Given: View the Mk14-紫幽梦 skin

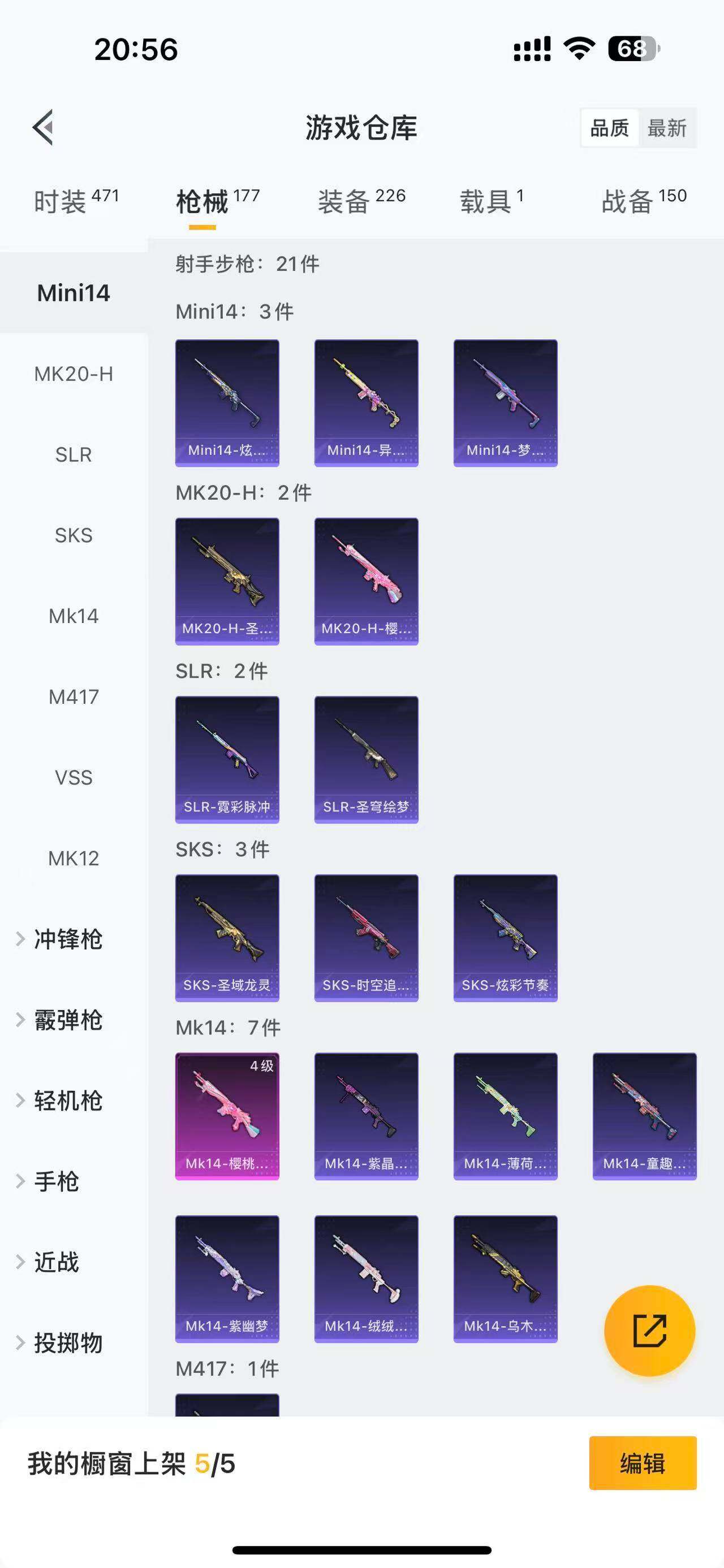Looking at the screenshot, I should pos(227,1278).
